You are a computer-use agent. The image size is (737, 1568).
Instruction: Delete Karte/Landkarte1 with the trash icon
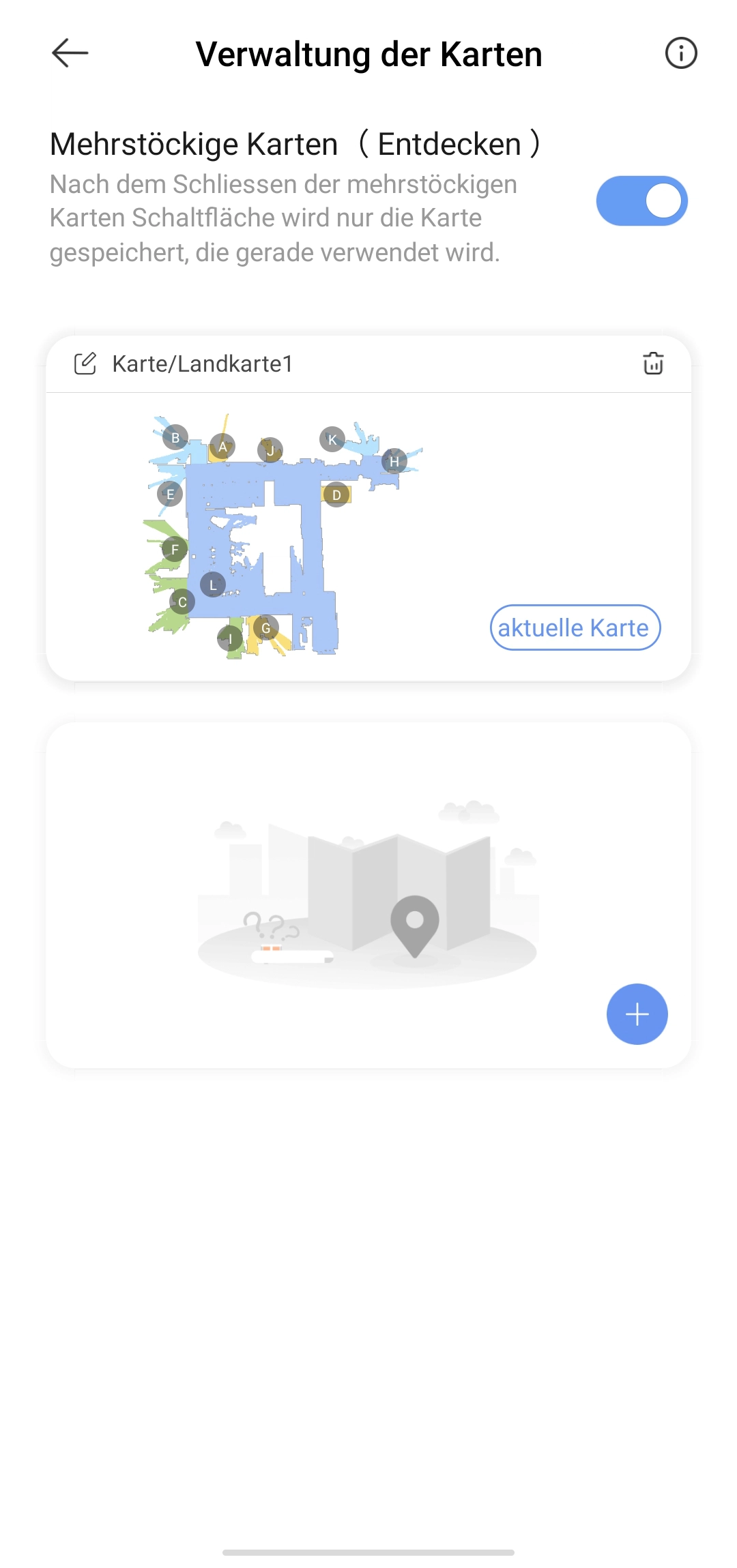pos(653,364)
